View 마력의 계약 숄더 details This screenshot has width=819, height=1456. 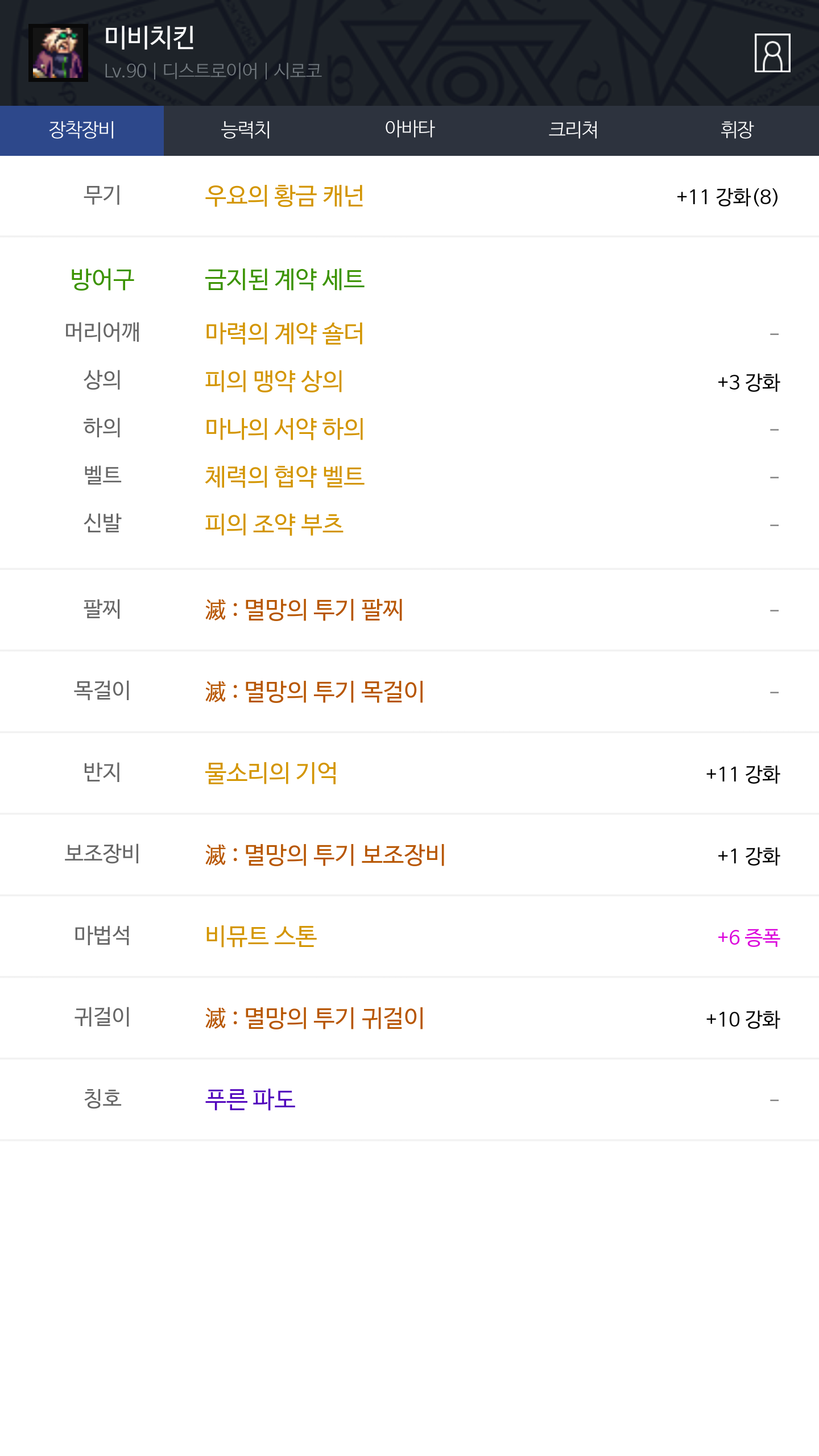pyautogui.click(x=284, y=333)
